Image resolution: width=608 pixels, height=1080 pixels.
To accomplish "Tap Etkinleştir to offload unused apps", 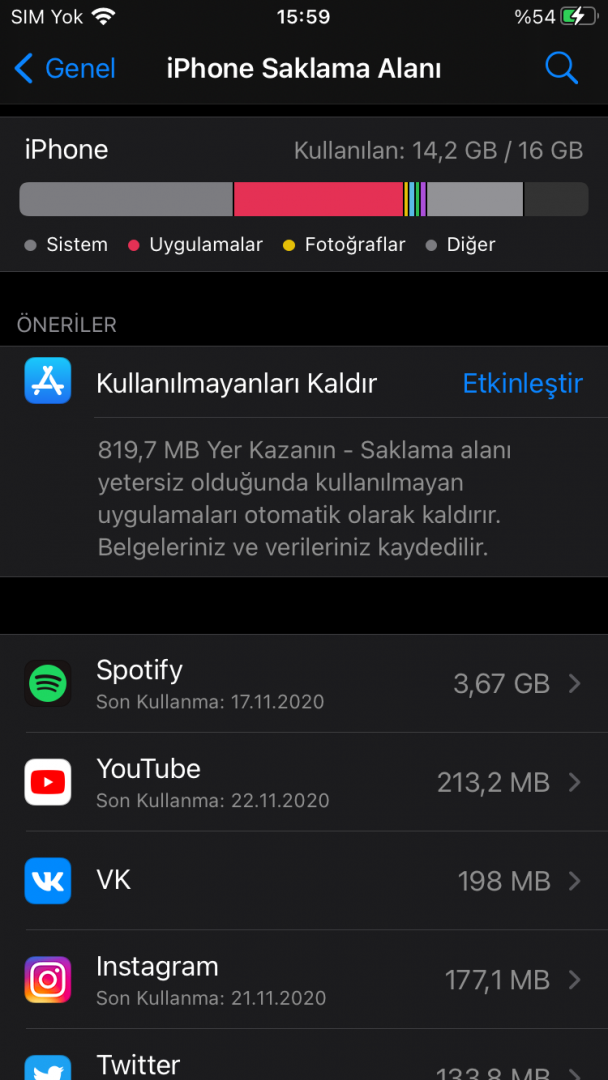I will [x=522, y=383].
